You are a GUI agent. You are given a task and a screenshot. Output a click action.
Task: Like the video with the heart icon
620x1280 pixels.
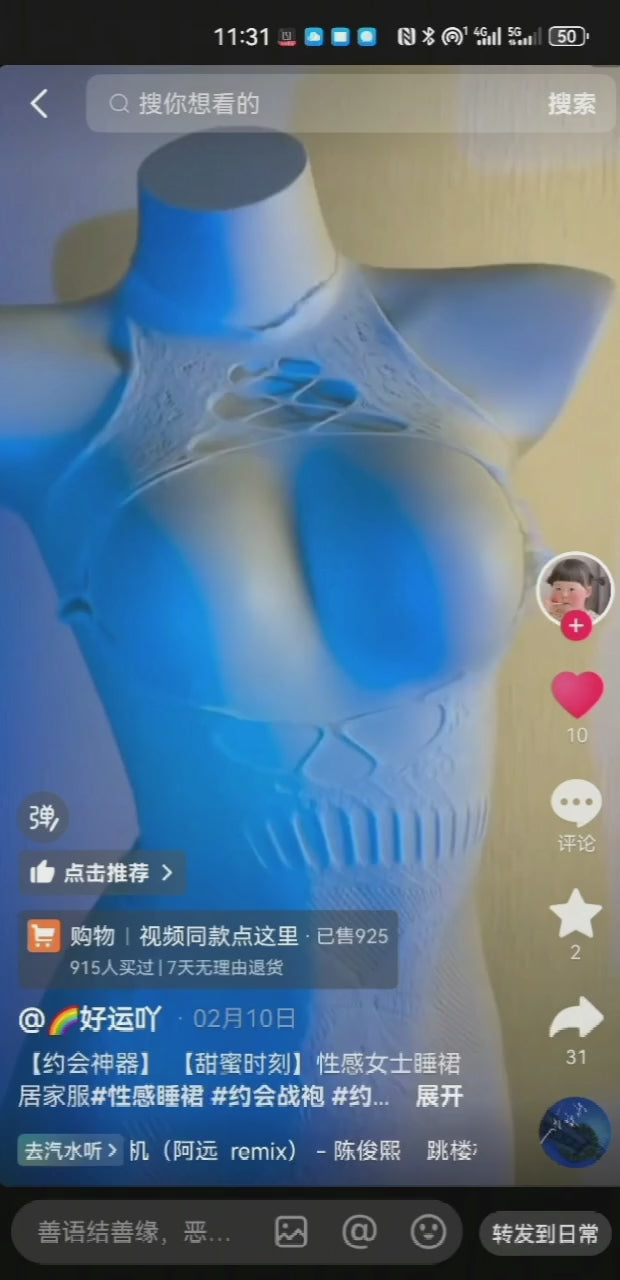tap(576, 695)
